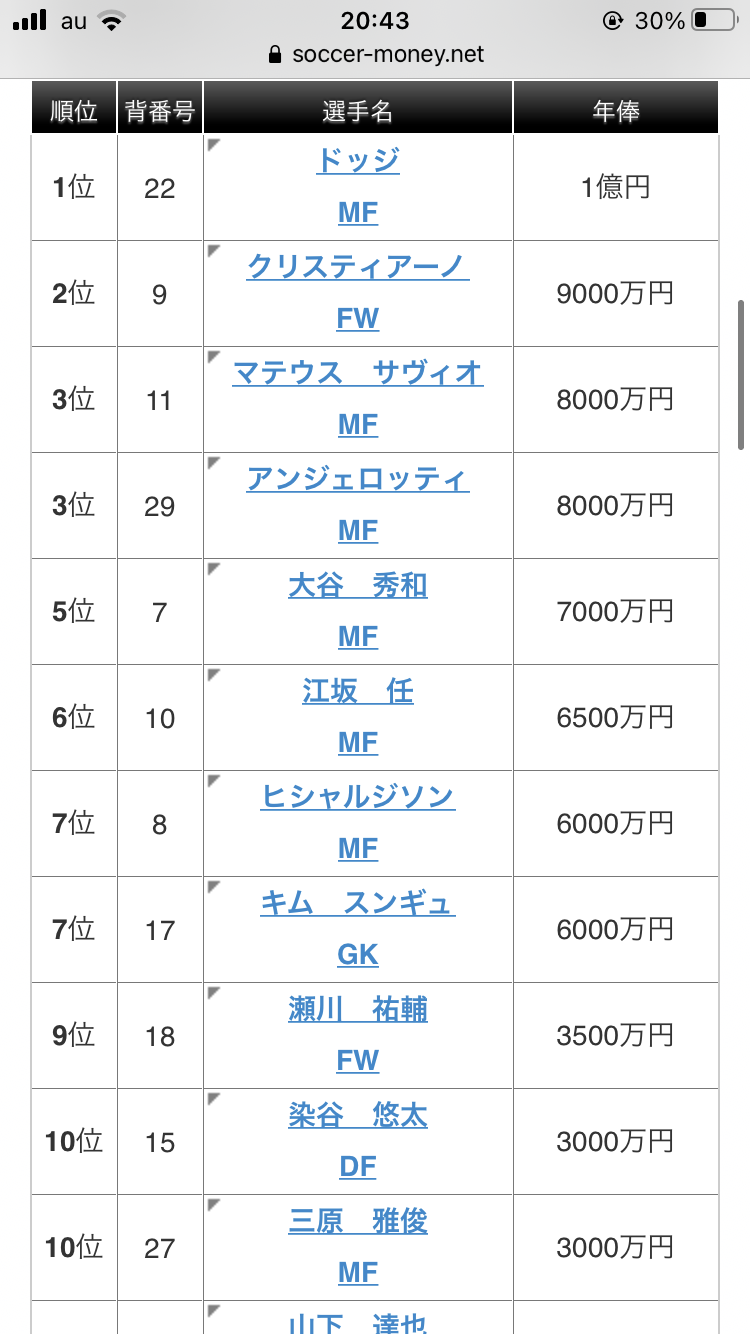The image size is (750, 1334).
Task: Tap the soccer-money.net address bar
Action: point(375,54)
